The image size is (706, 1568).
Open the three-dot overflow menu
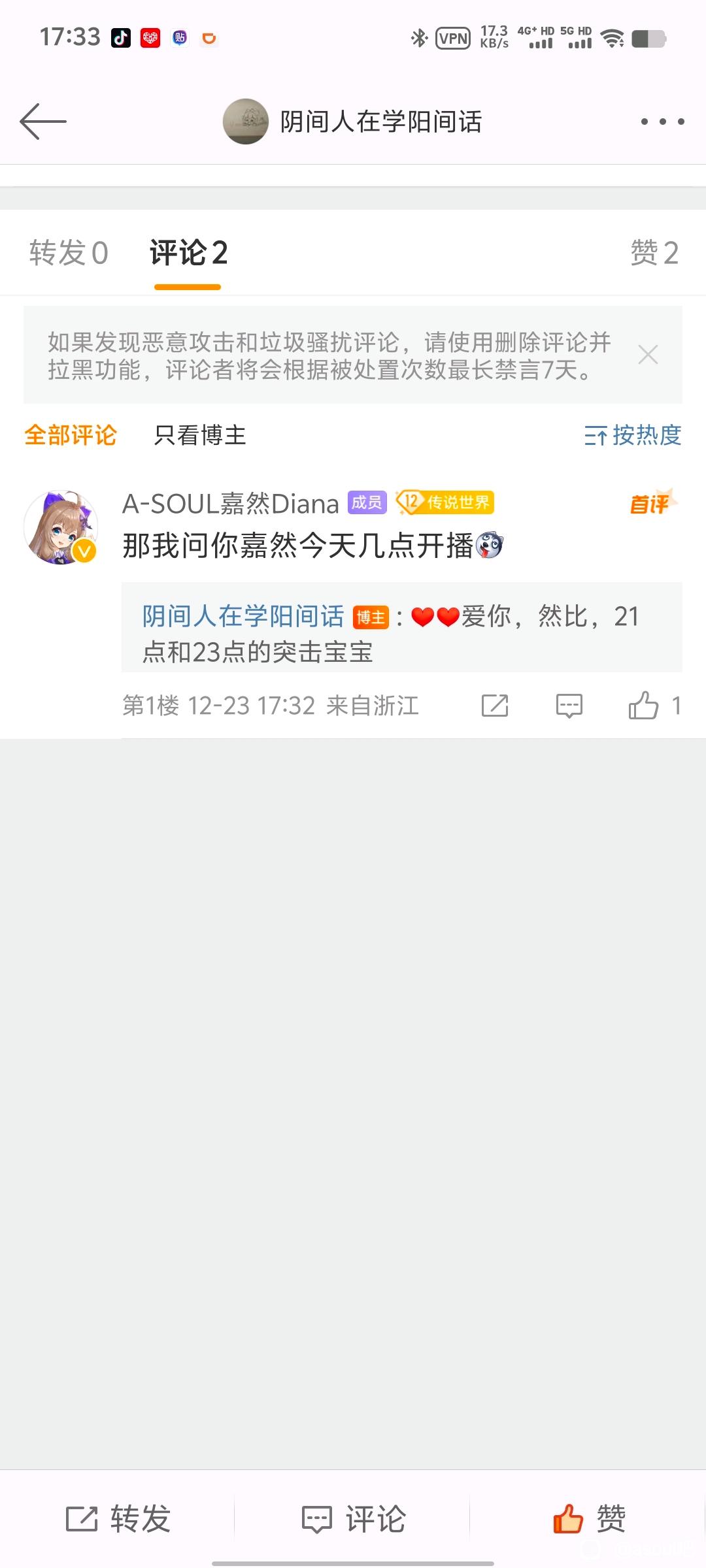[662, 122]
